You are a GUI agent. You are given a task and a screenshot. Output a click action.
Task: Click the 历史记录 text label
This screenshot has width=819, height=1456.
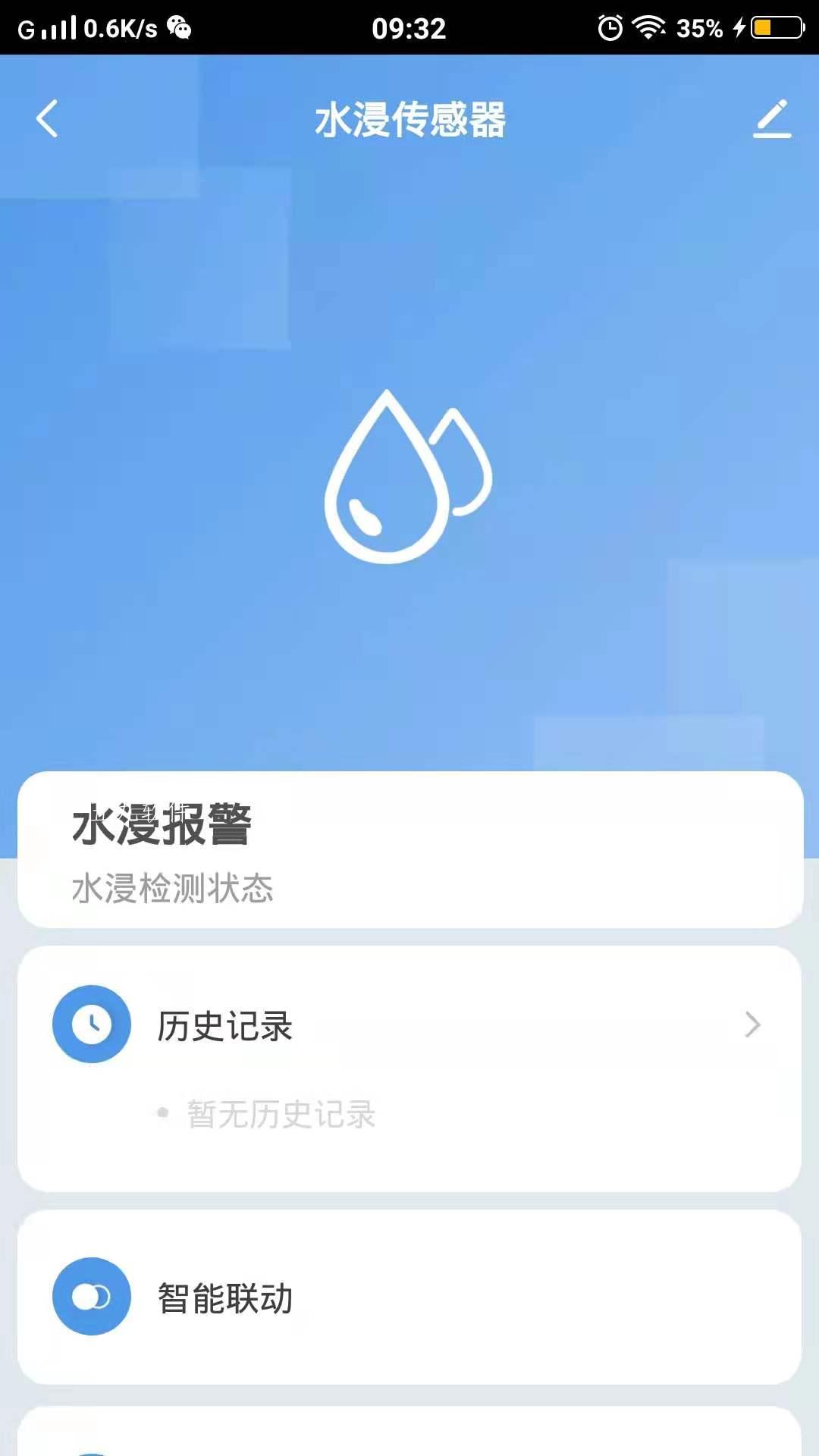tap(224, 1025)
